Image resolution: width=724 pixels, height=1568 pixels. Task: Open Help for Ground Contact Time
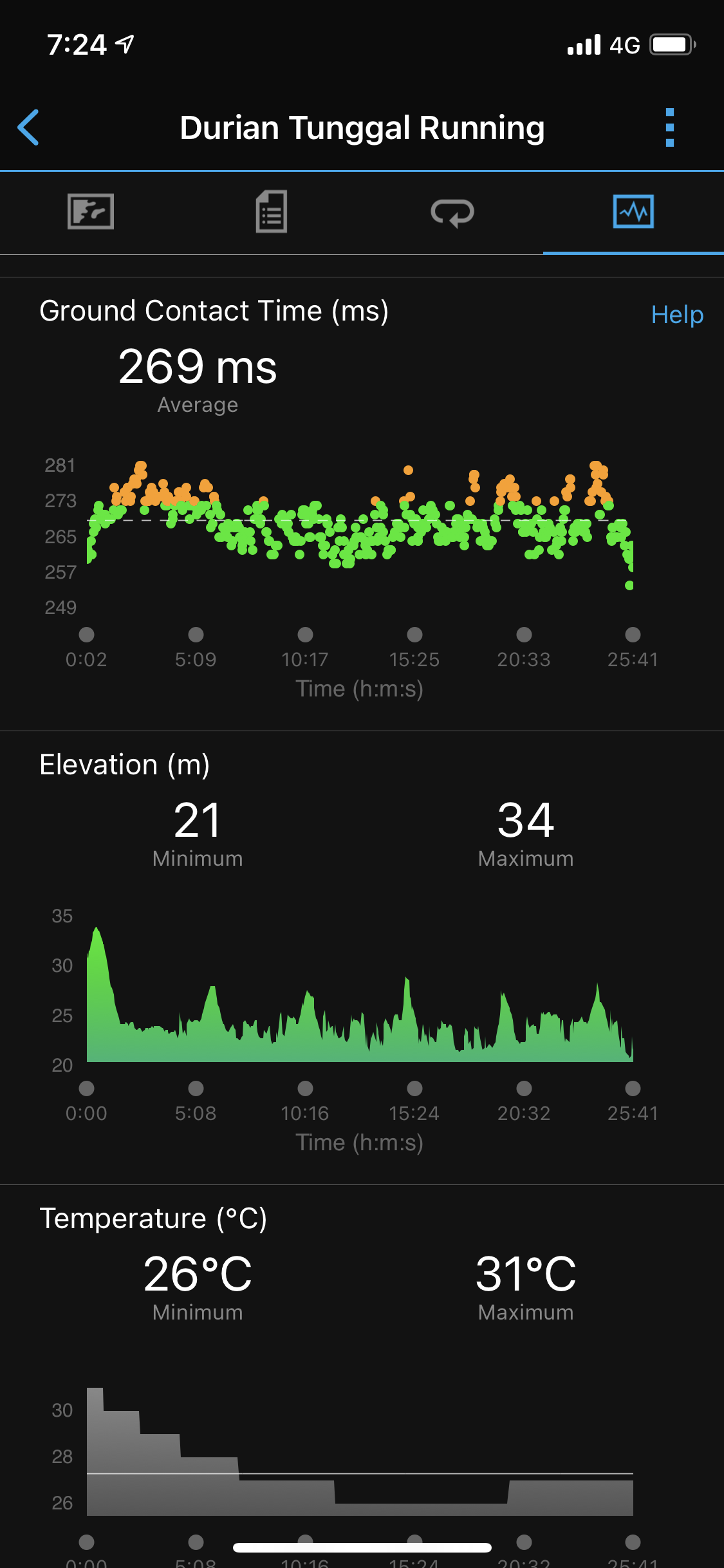[x=676, y=315]
